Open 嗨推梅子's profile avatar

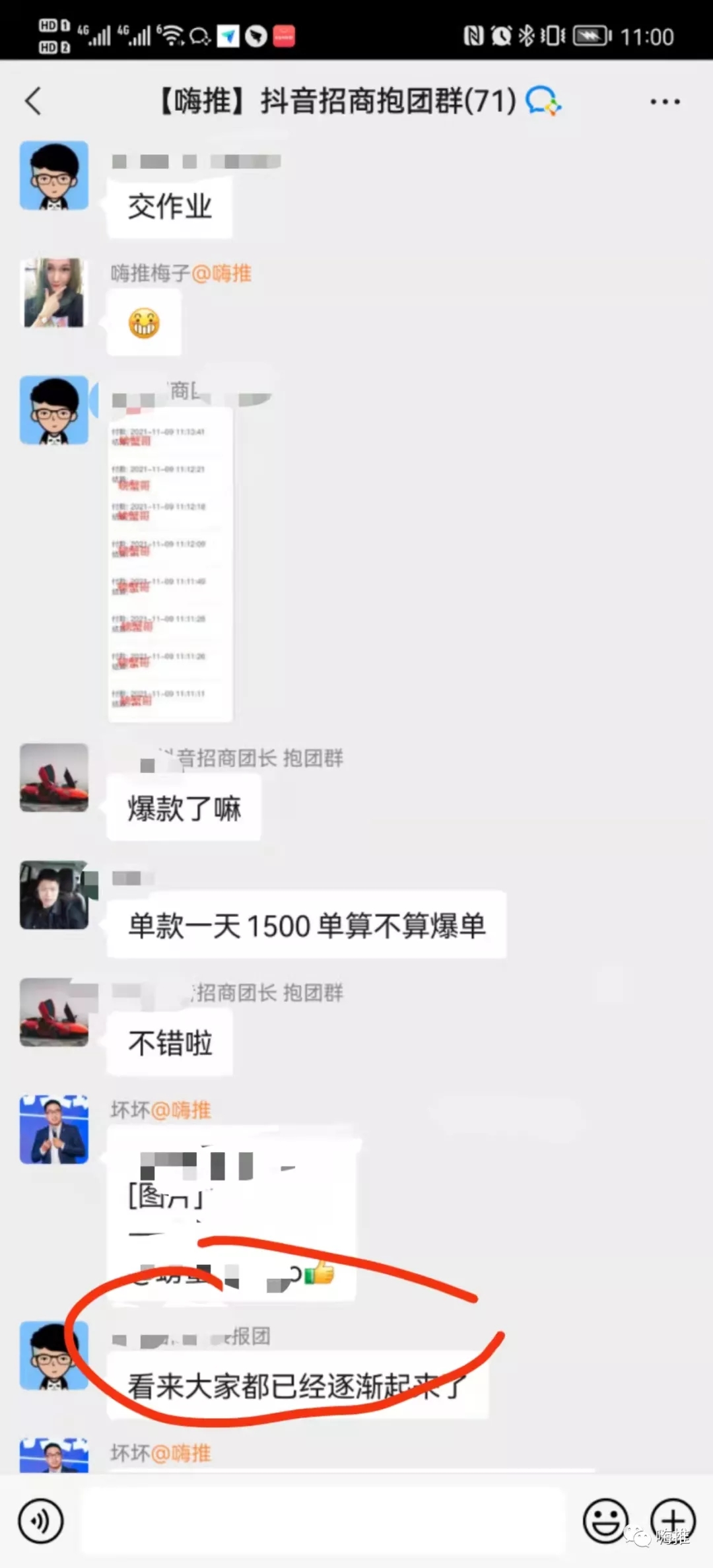54,292
